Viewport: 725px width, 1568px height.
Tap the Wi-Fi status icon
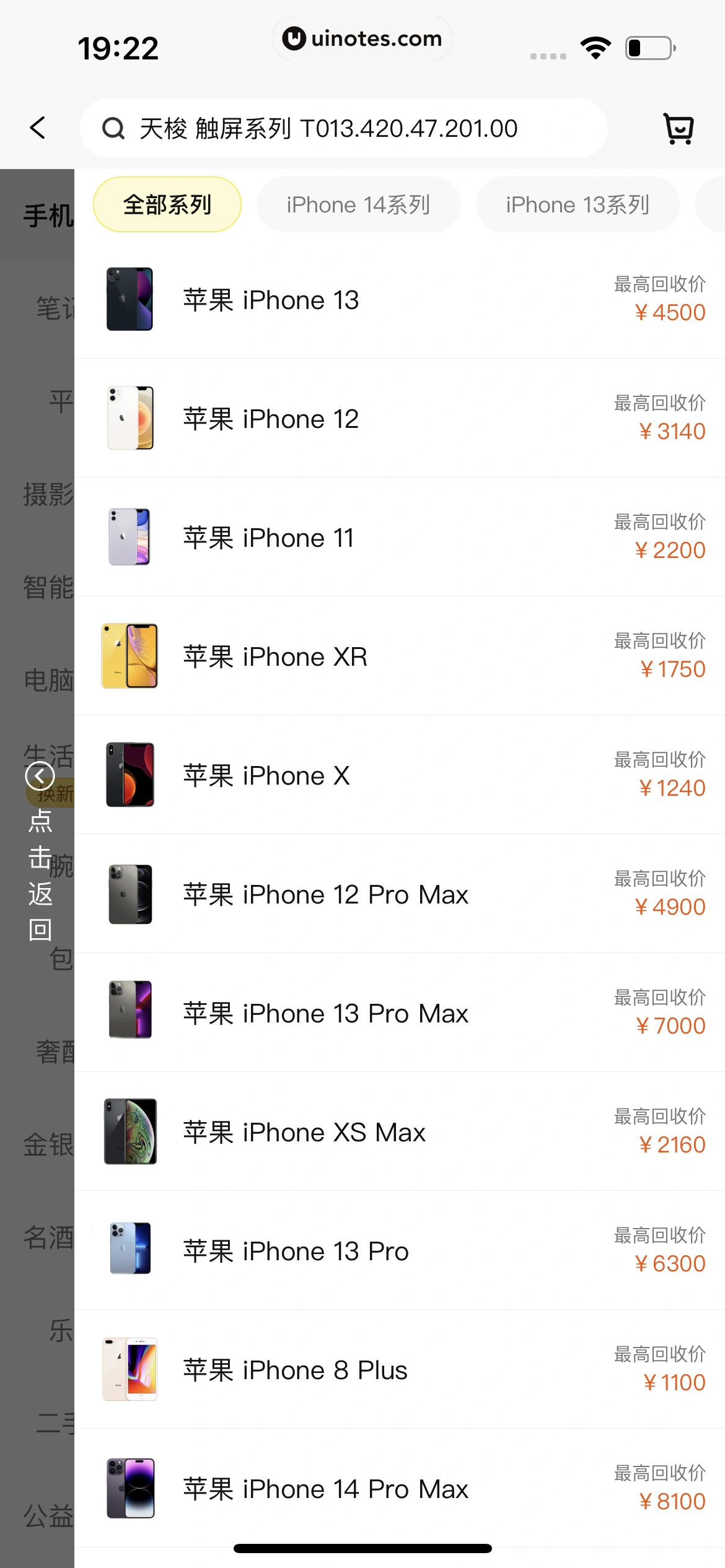point(595,46)
